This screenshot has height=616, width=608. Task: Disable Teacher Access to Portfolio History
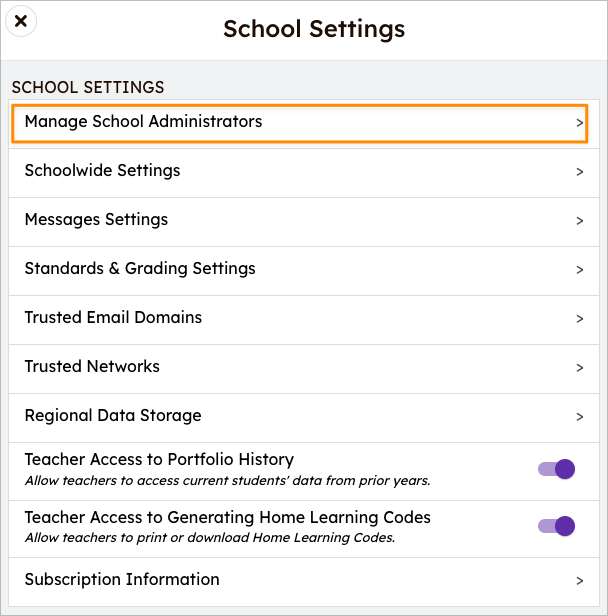(x=556, y=469)
